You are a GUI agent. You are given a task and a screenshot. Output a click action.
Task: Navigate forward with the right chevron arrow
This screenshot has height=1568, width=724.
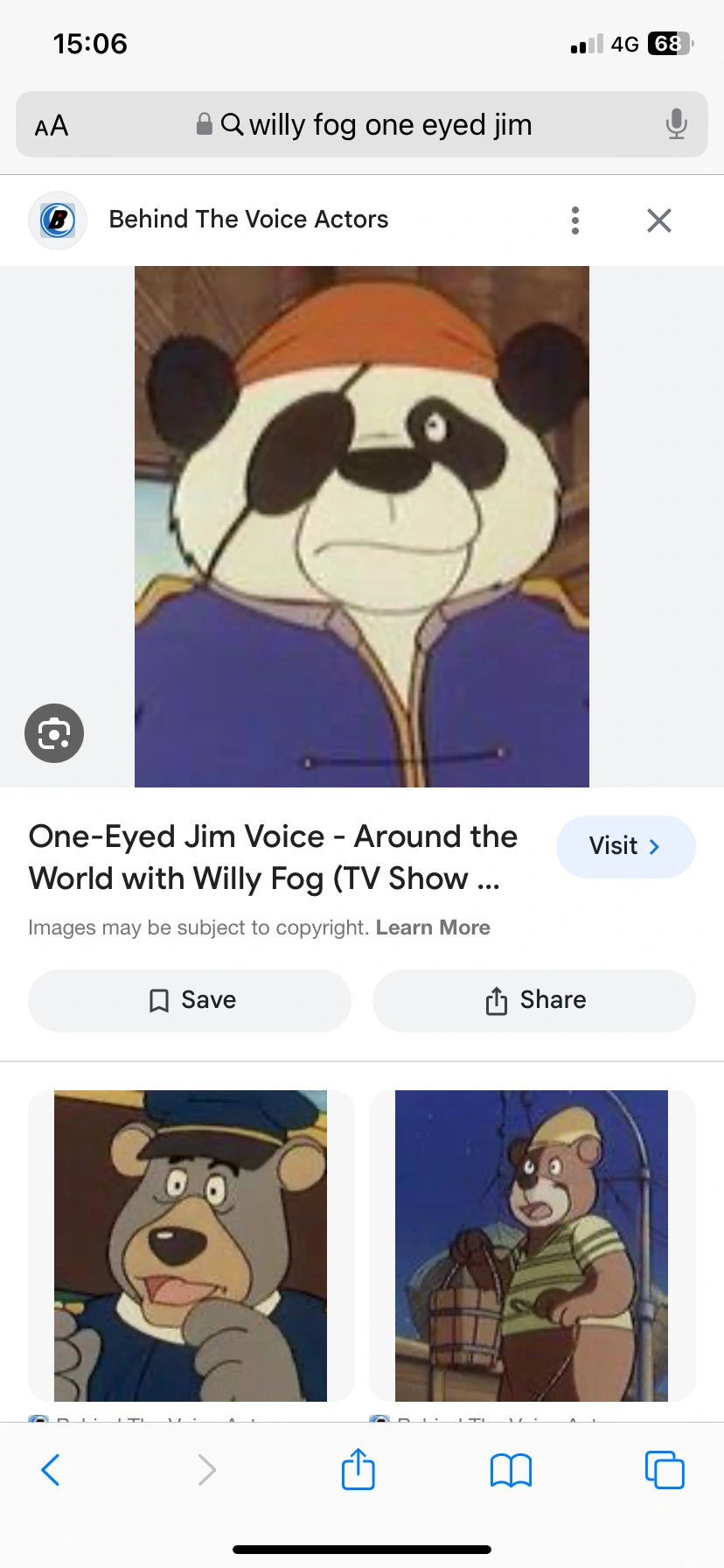(206, 1470)
